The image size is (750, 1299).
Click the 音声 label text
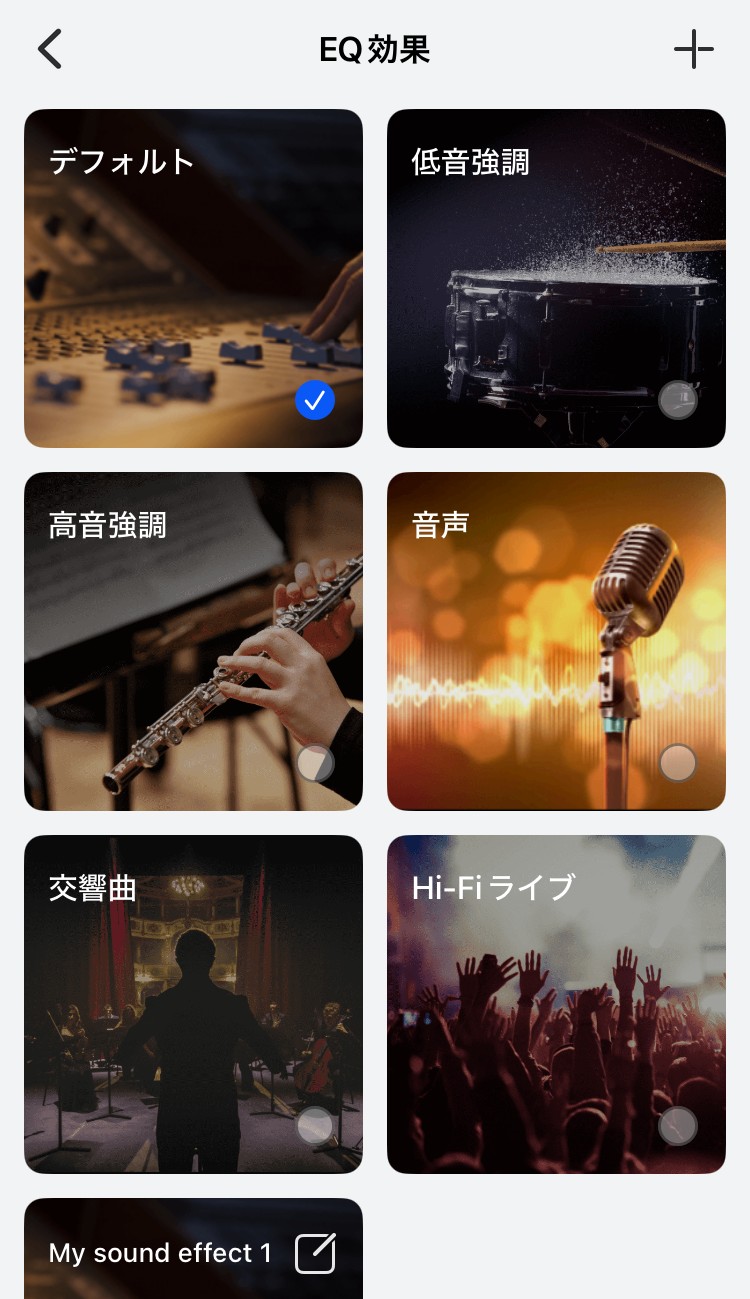(437, 524)
